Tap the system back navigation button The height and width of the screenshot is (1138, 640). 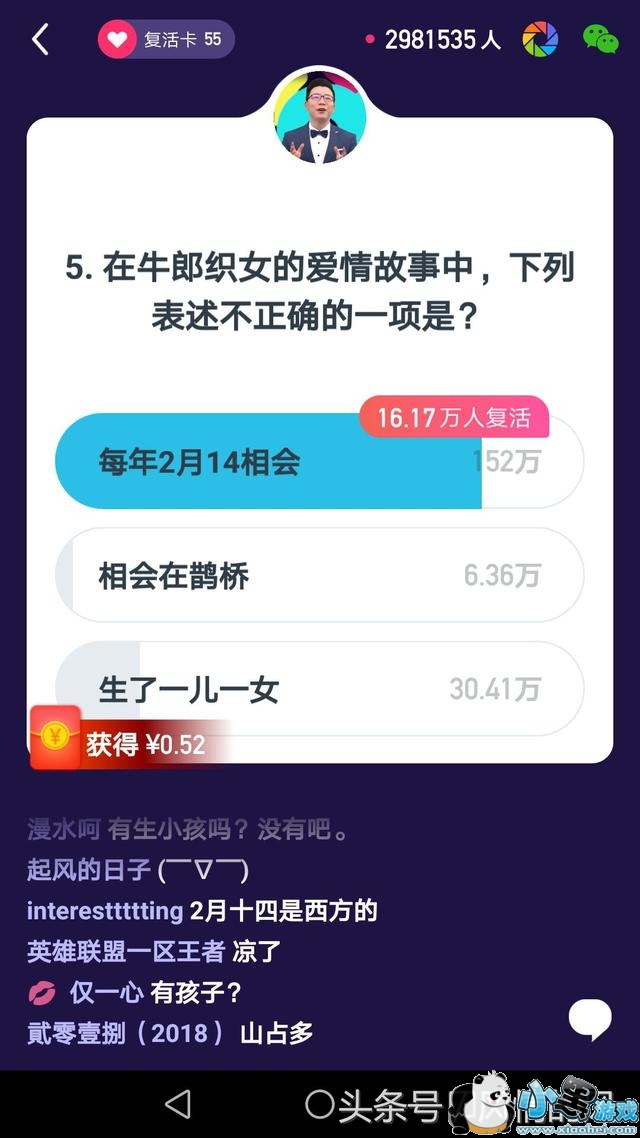(178, 1104)
